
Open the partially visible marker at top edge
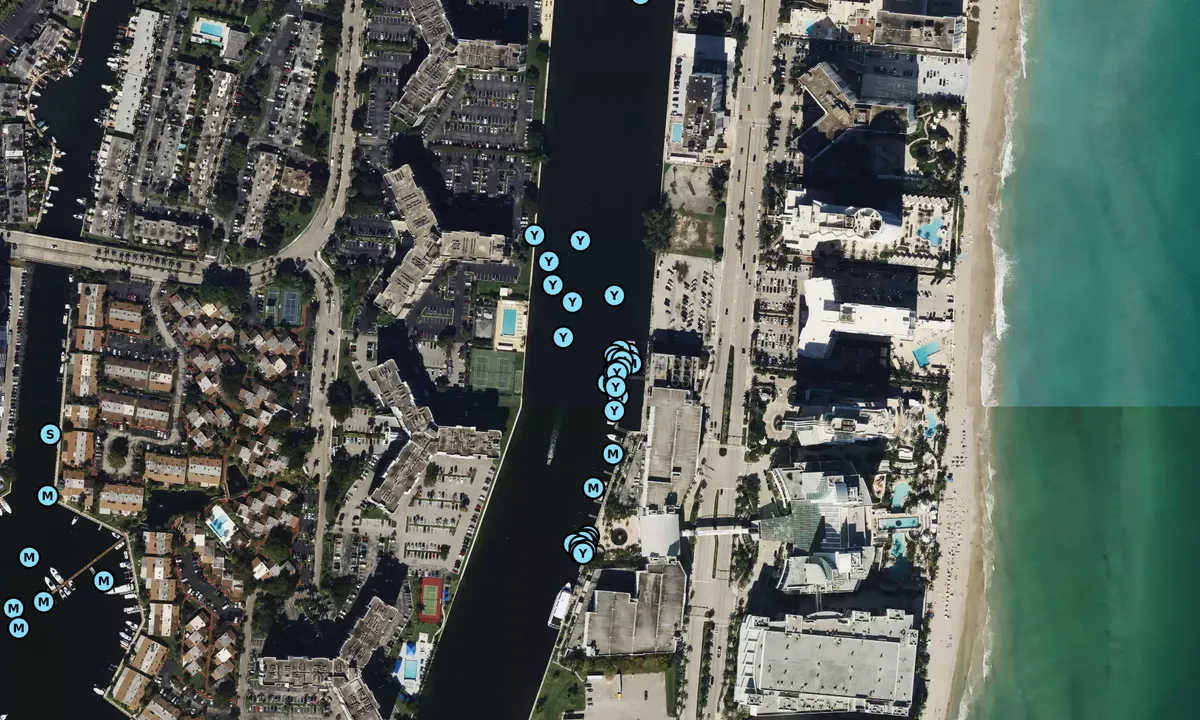pyautogui.click(x=640, y=1)
